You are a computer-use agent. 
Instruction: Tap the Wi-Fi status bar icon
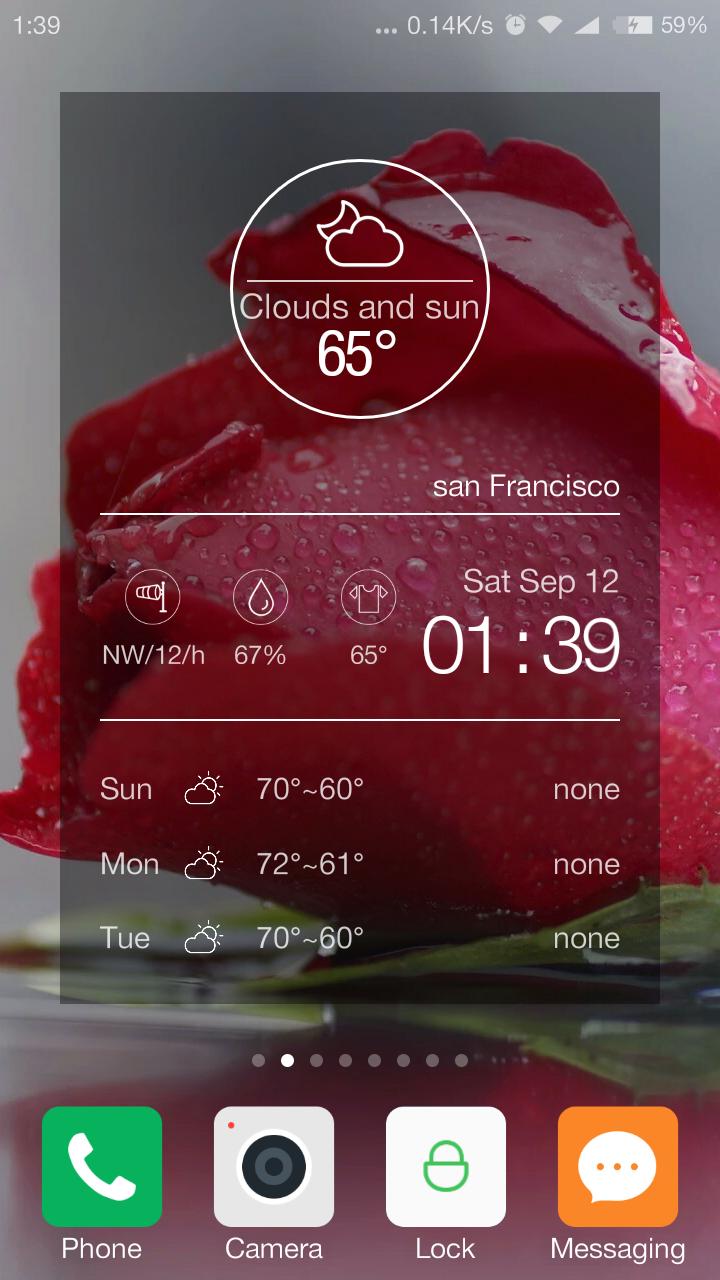tap(550, 25)
